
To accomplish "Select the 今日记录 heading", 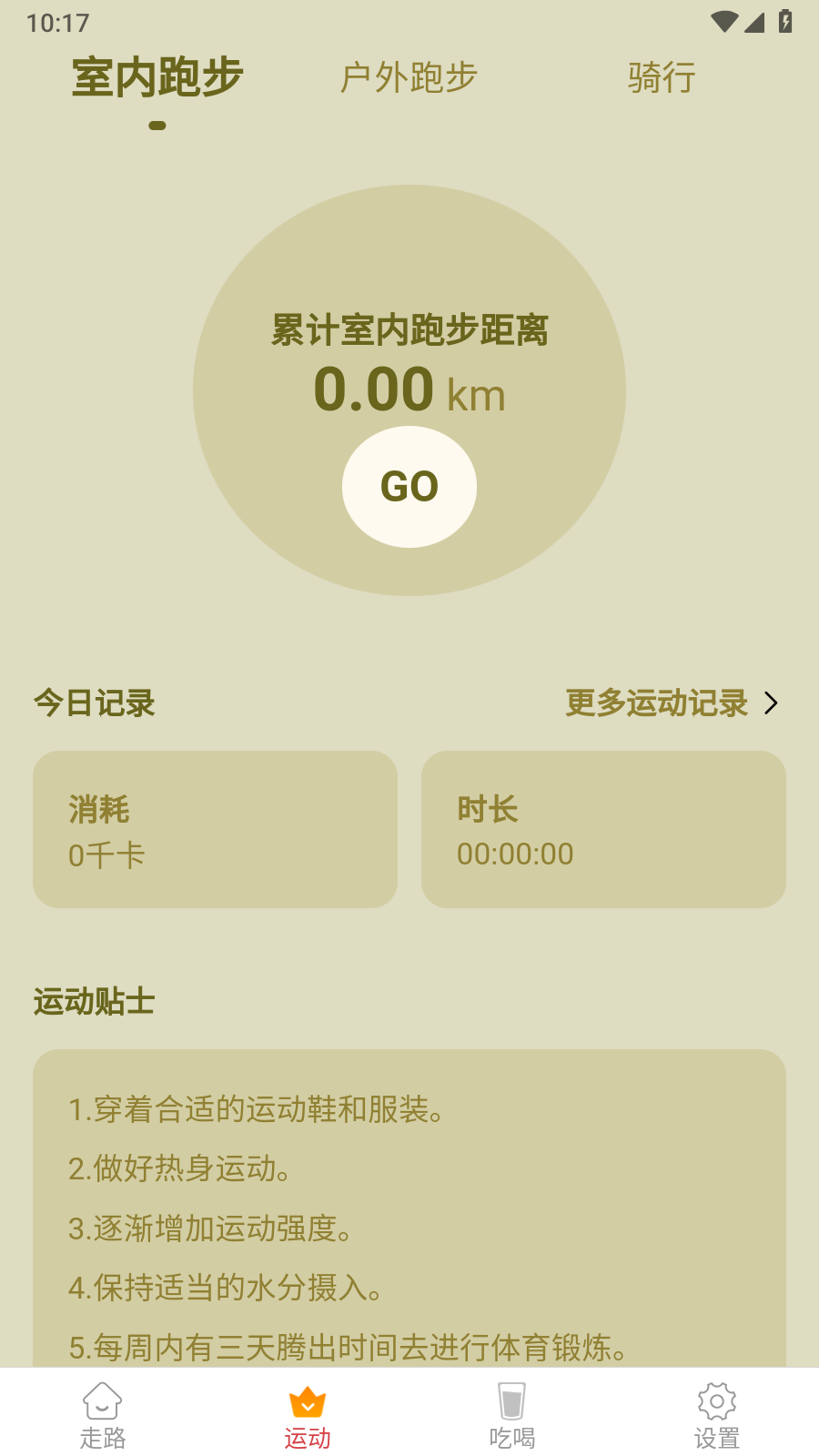I will (94, 703).
